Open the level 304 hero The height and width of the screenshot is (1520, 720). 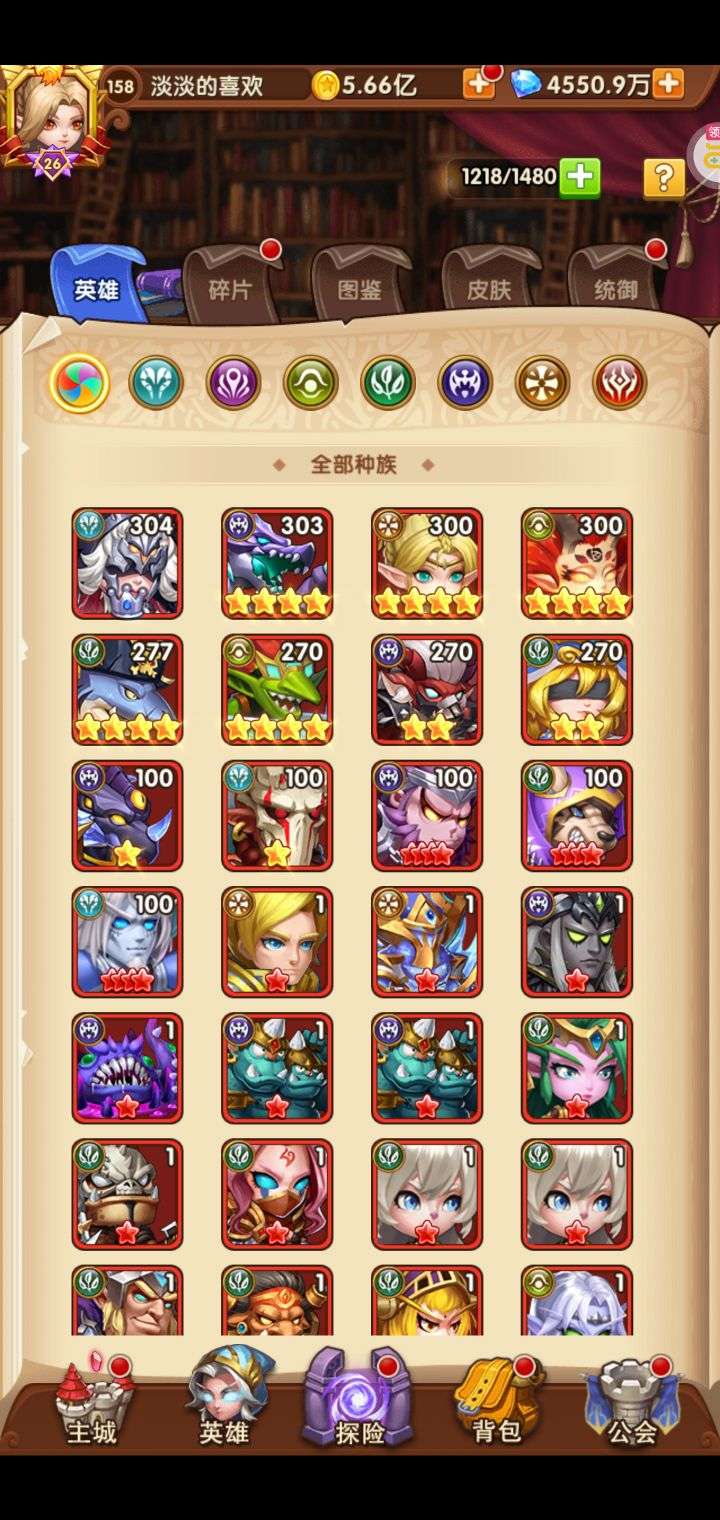(x=127, y=563)
